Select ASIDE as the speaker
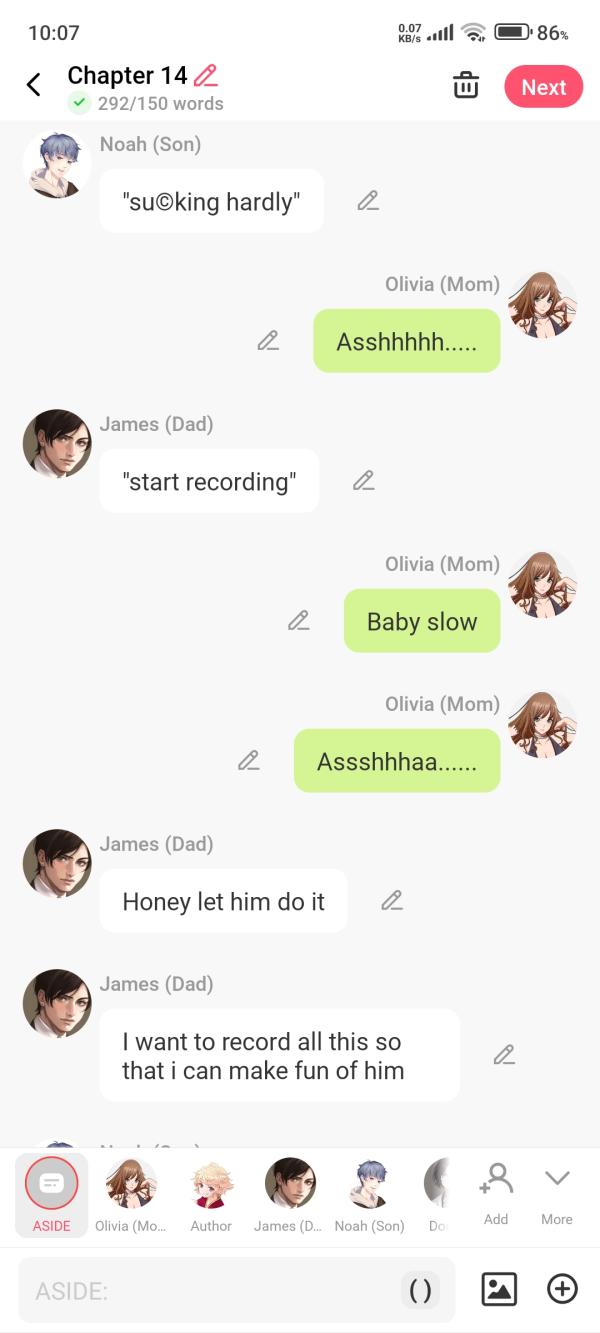The height and width of the screenshot is (1333, 600). (51, 1194)
